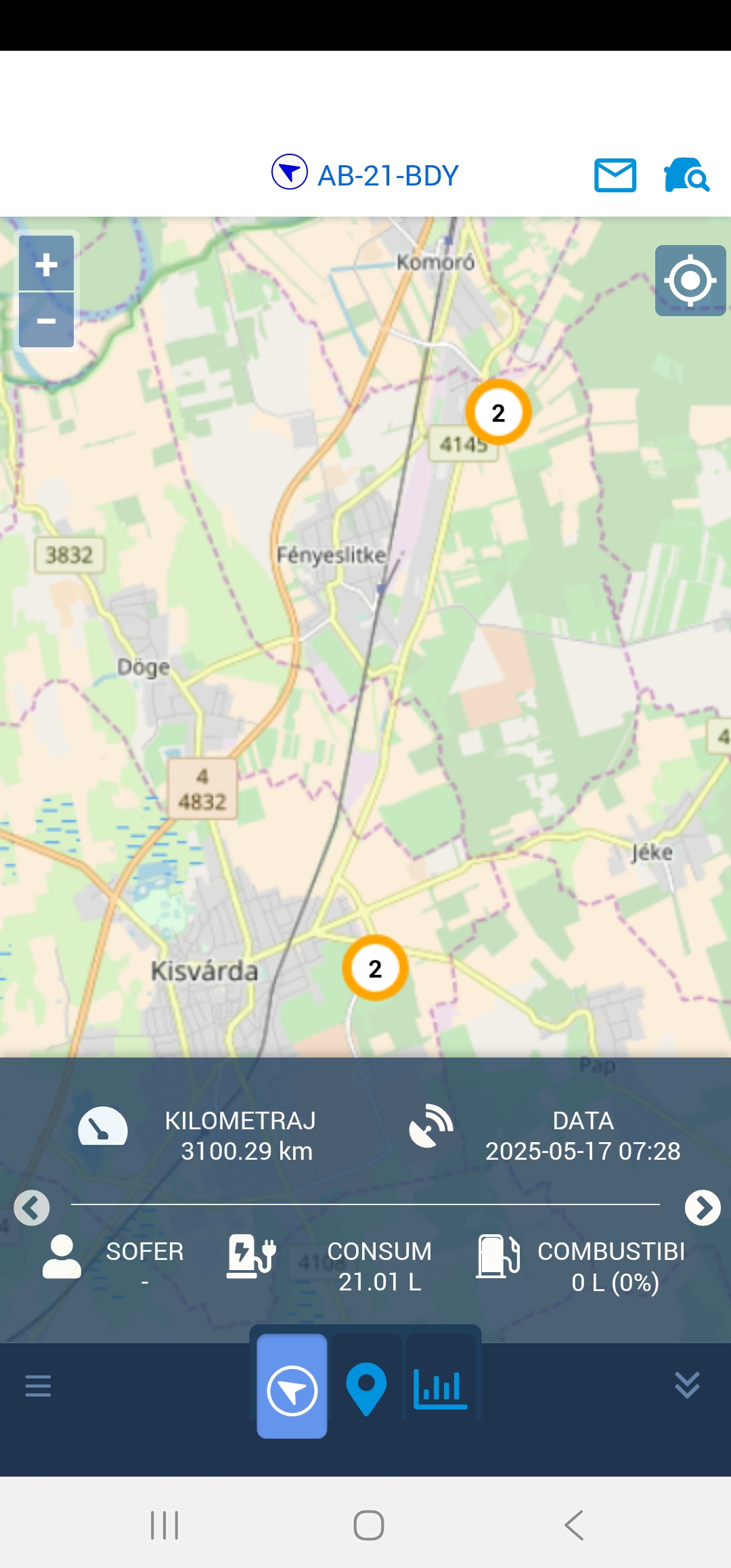Go back using system back button
Image resolution: width=731 pixels, height=1568 pixels.
(574, 1525)
